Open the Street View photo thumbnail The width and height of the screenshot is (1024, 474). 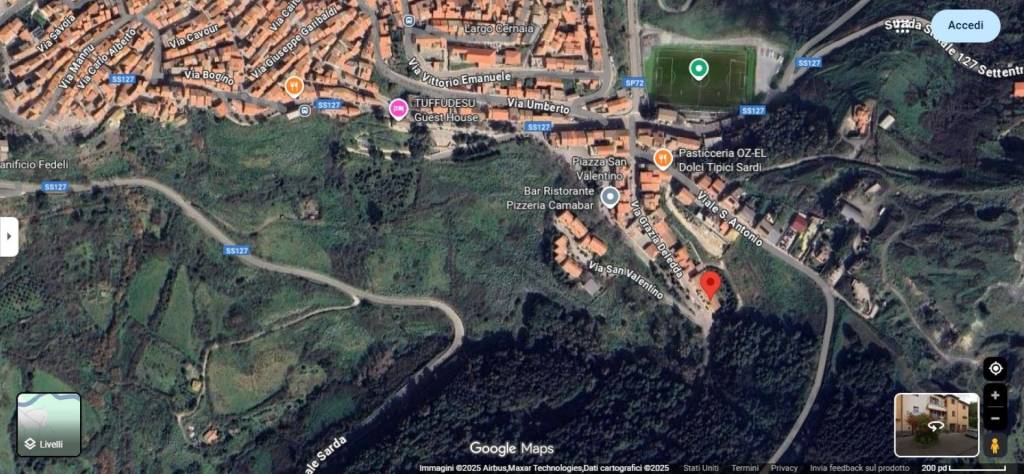tap(936, 424)
